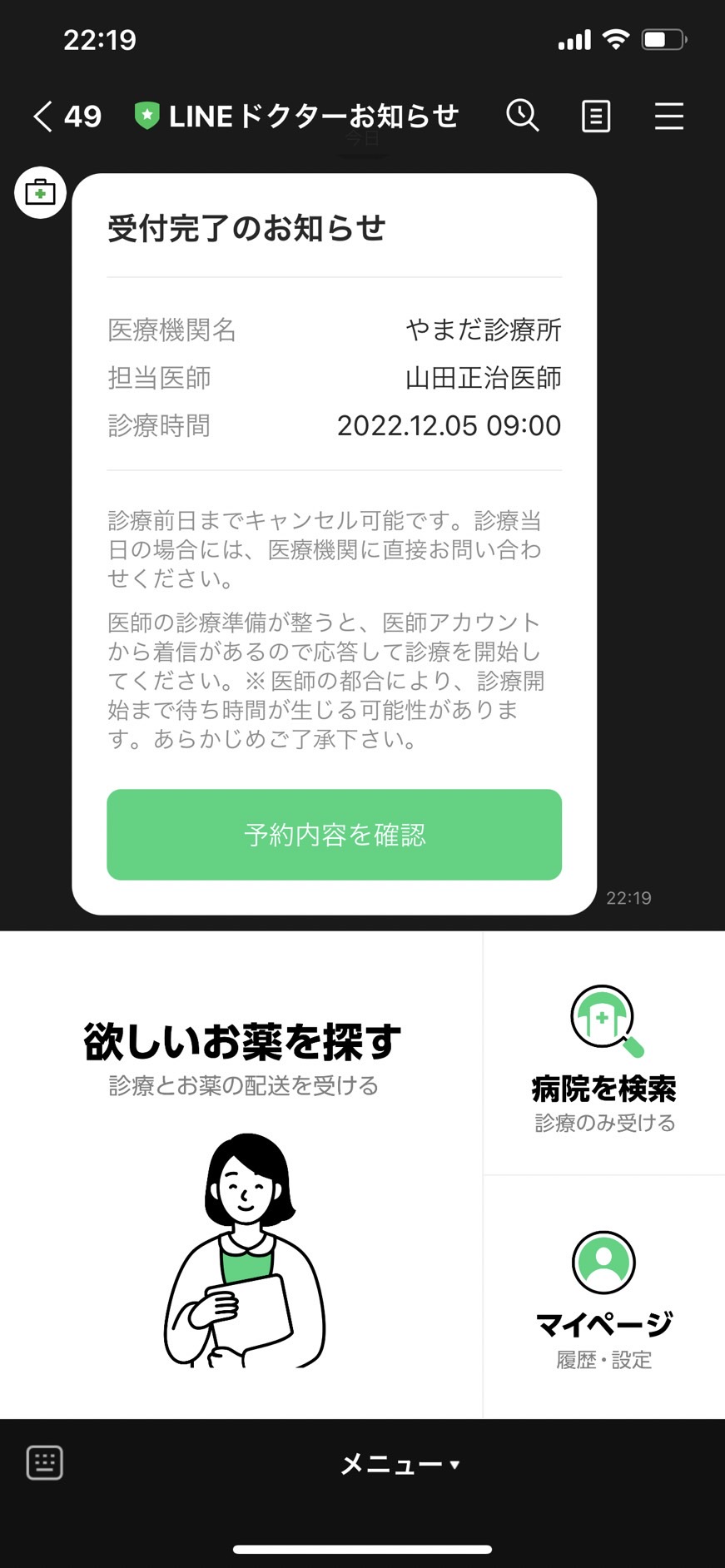This screenshot has height=1568, width=725.
Task: Open マイページ tile
Action: pos(604,1298)
